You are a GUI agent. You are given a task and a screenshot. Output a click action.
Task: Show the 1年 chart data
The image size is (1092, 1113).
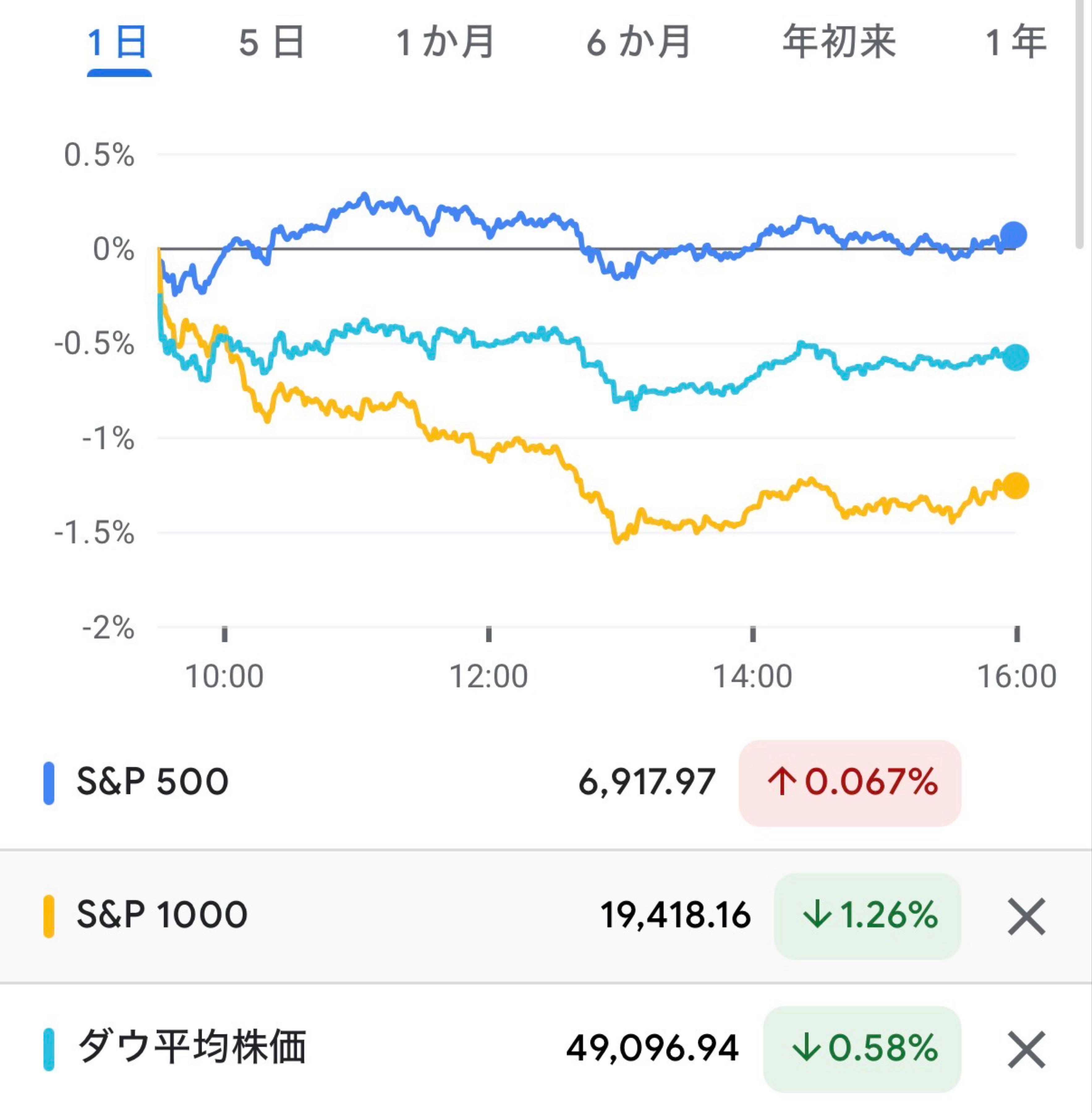(x=1018, y=40)
